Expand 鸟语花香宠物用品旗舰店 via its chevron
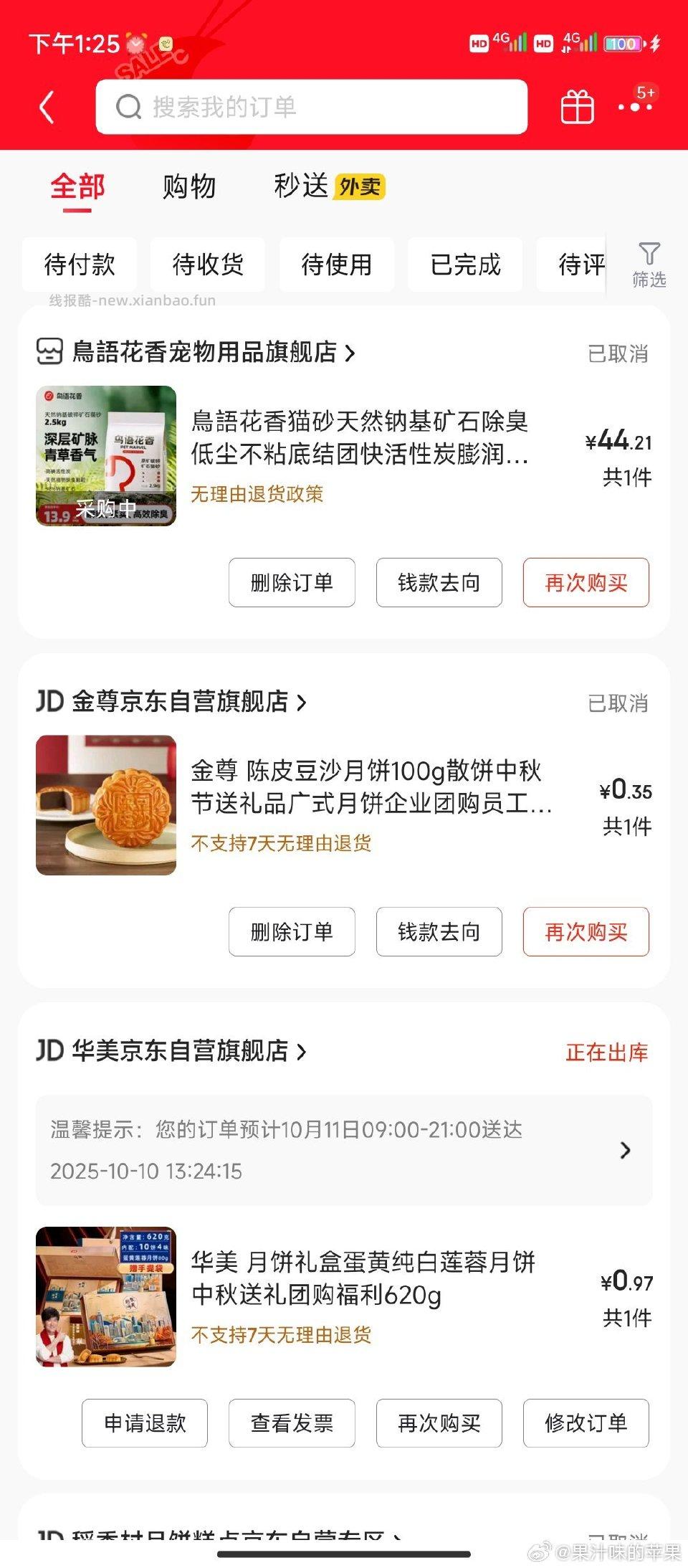 (350, 352)
